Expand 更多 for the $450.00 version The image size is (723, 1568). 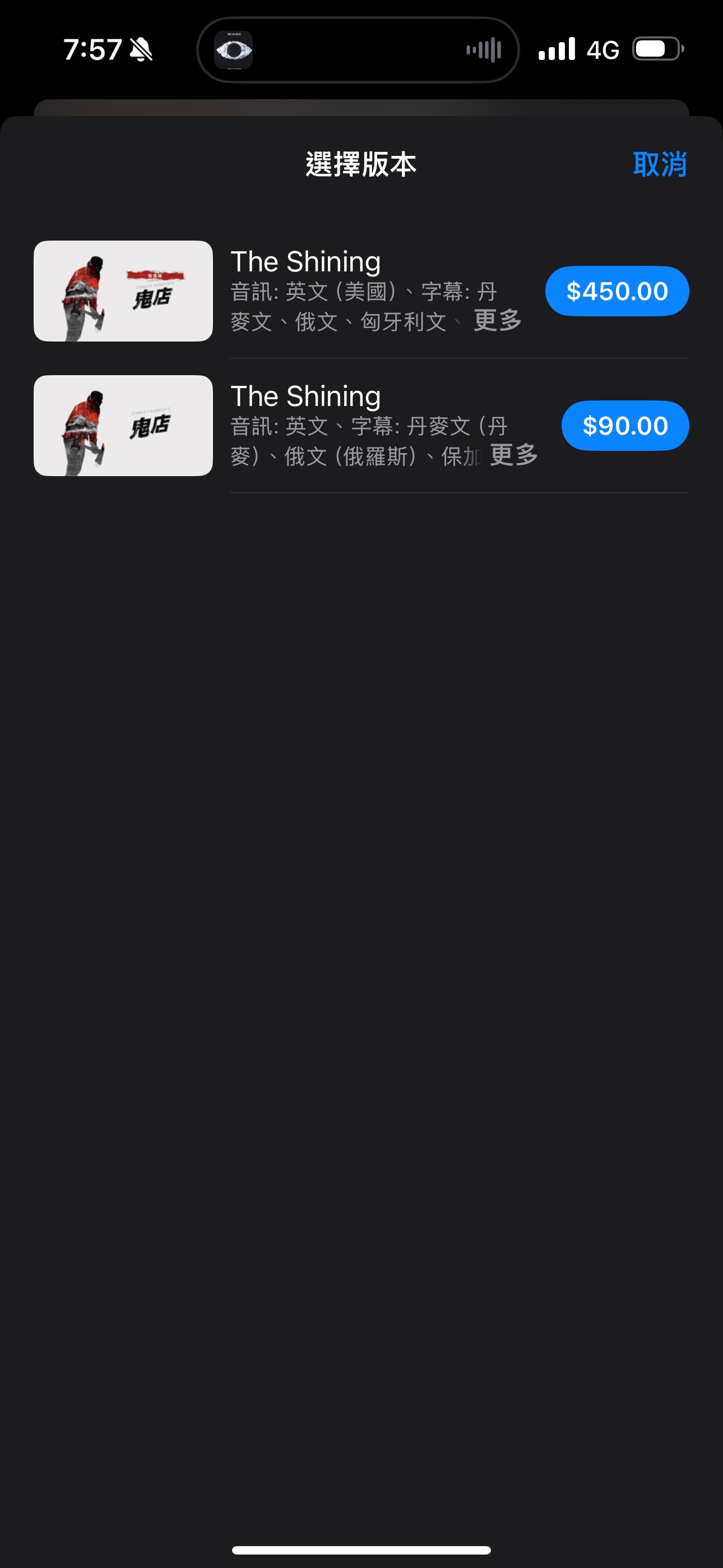click(497, 320)
